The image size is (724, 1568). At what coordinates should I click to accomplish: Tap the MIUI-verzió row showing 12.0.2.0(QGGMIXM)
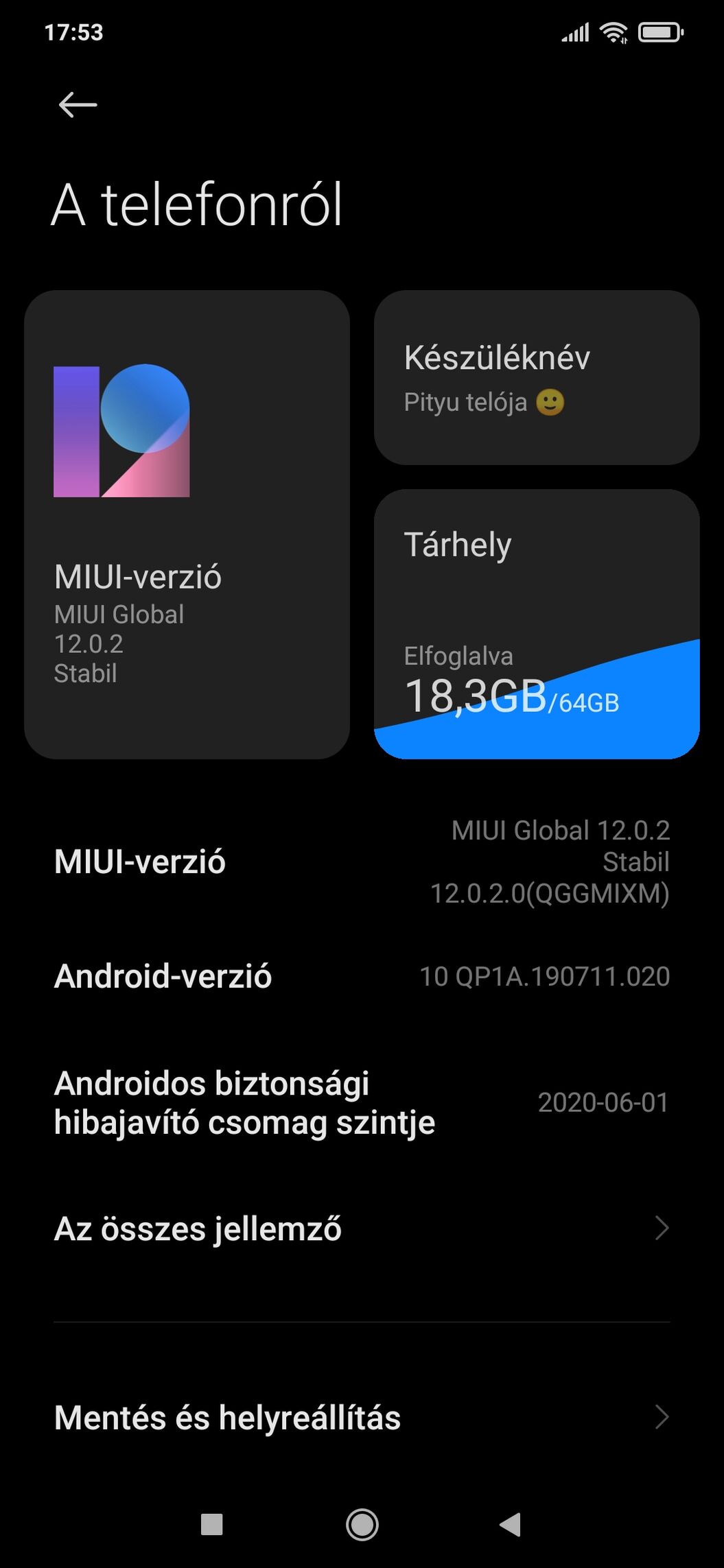click(362, 862)
